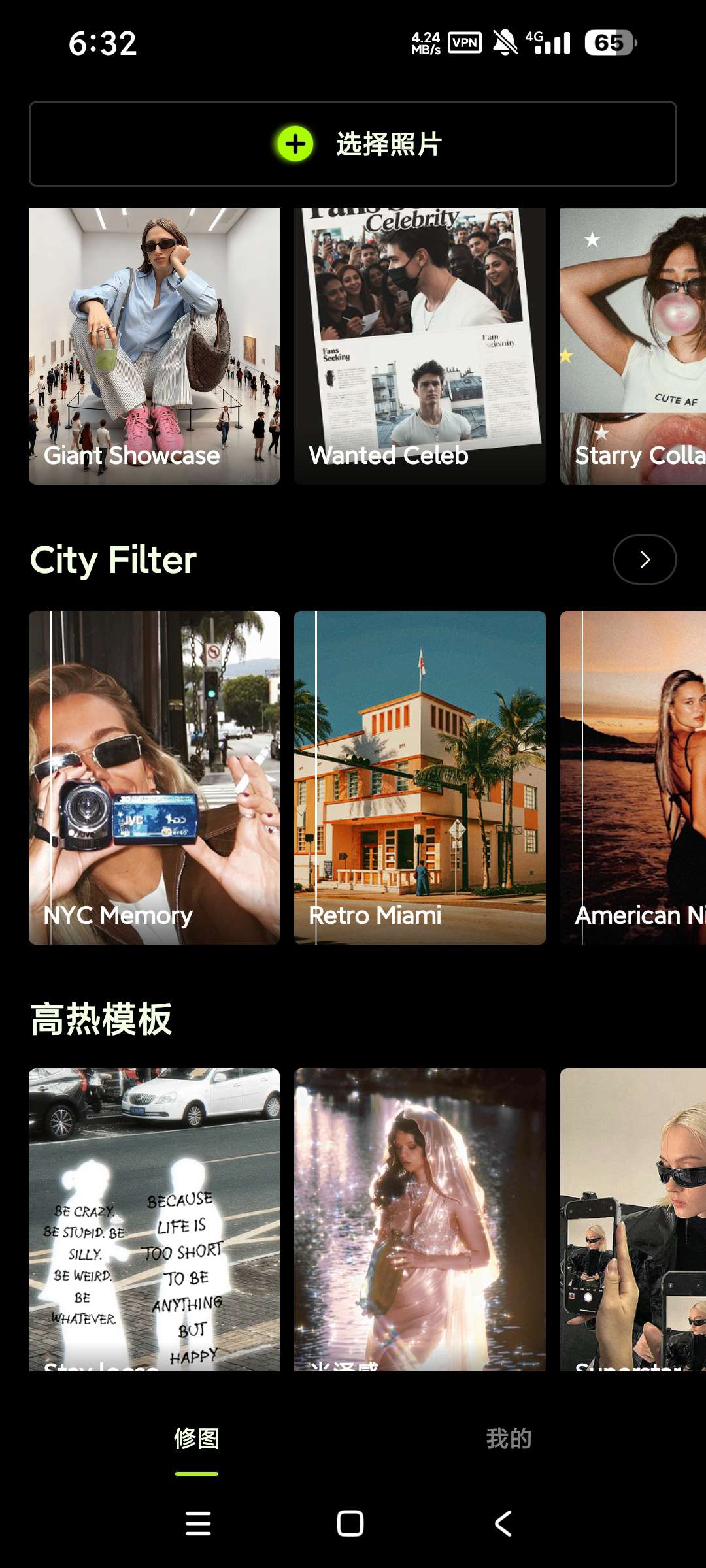Open the Starry Collage template
This screenshot has height=1568, width=706.
point(633,346)
